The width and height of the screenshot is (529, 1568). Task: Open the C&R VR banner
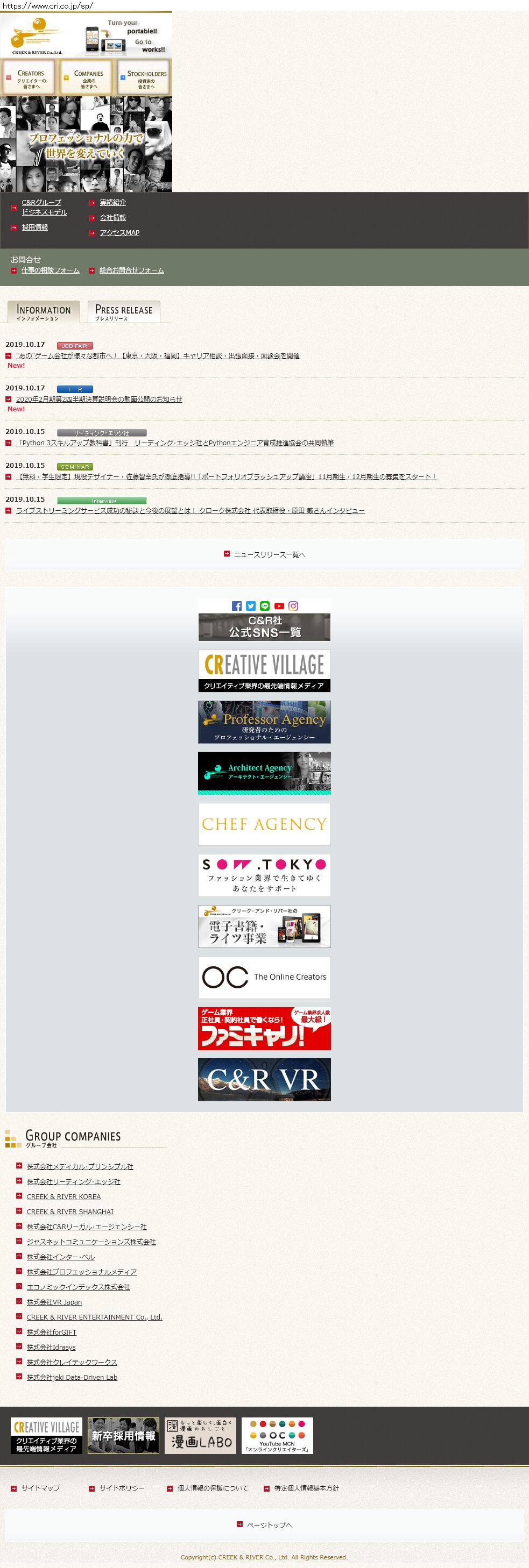(x=264, y=1080)
